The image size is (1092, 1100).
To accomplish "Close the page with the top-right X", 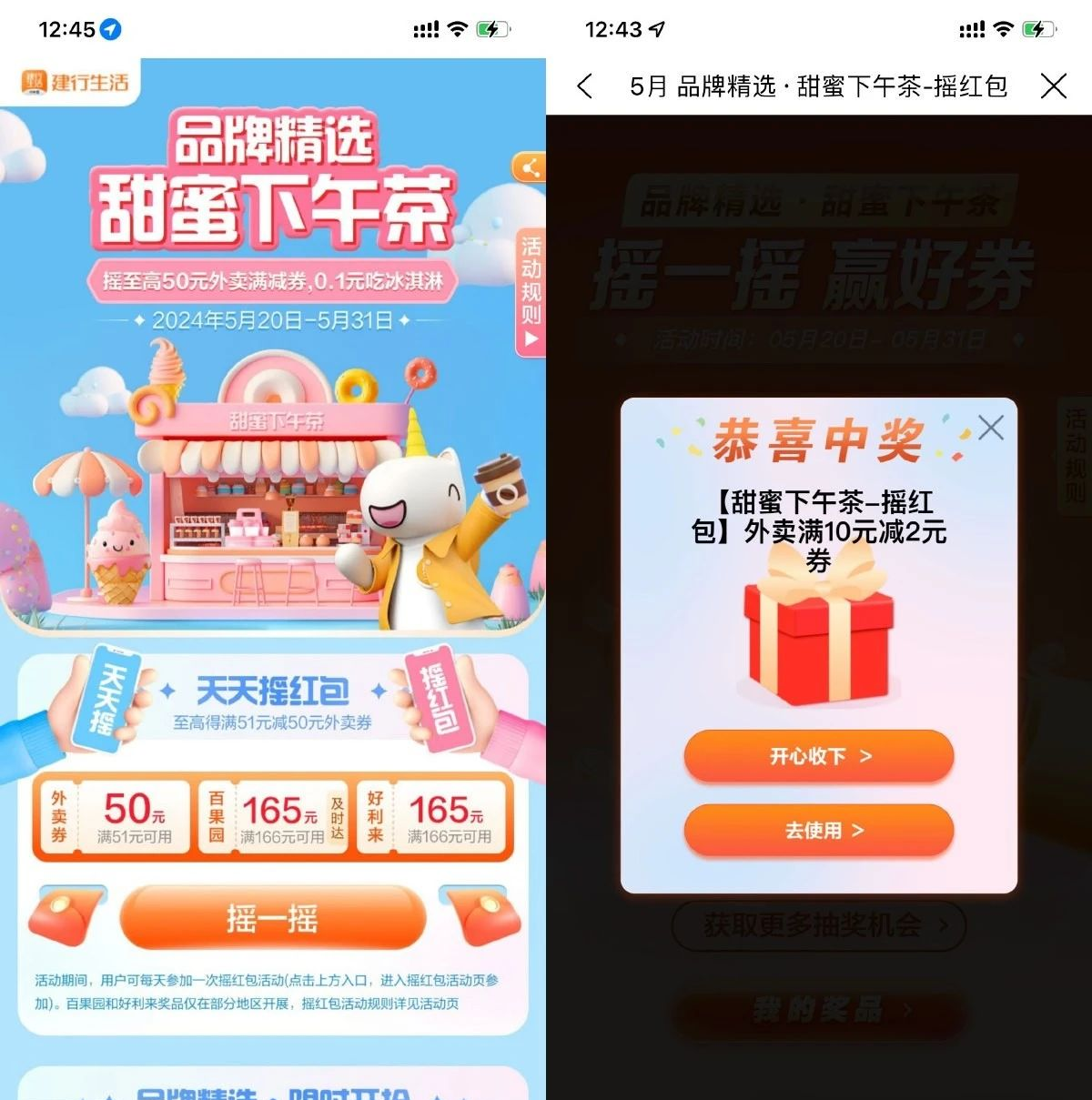I will point(1053,86).
